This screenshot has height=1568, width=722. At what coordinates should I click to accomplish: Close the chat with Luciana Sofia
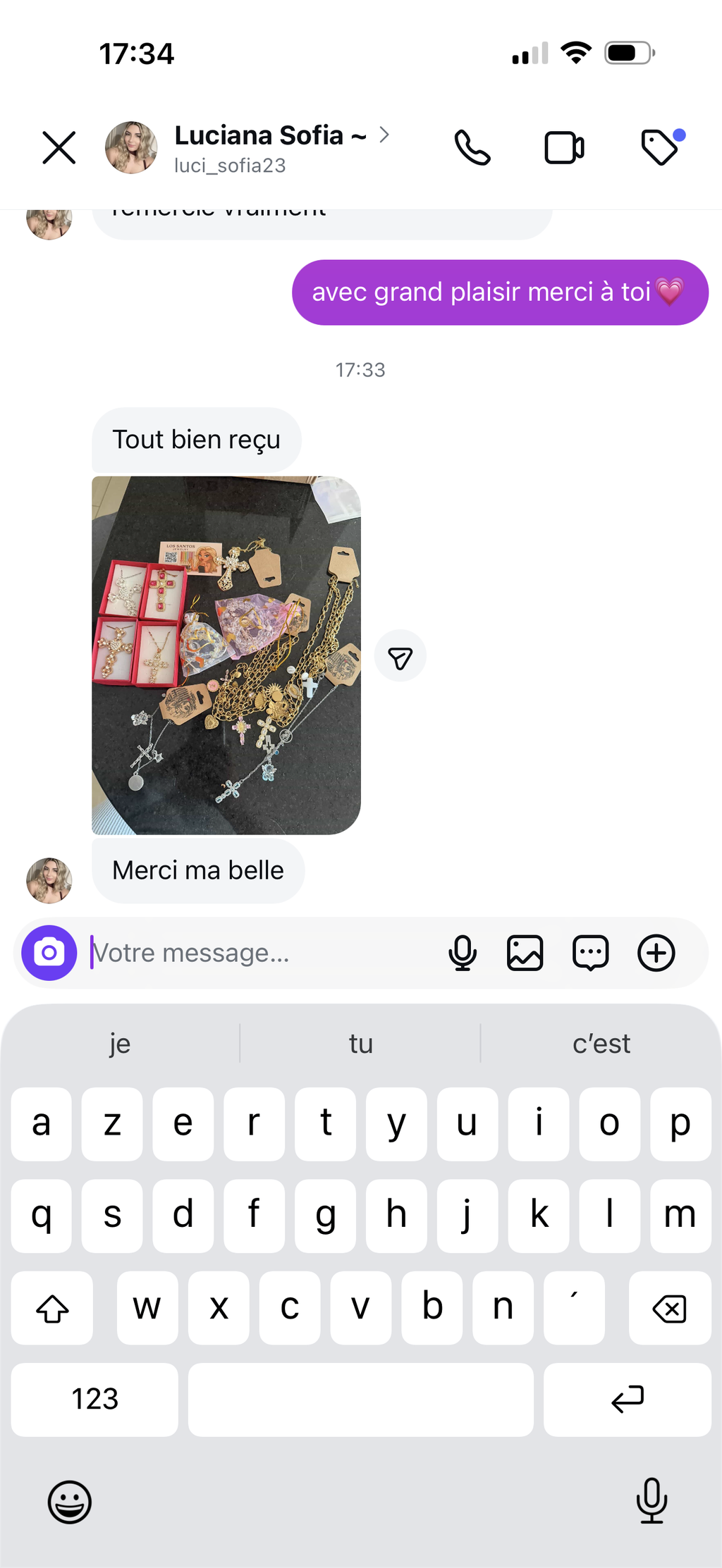point(59,148)
